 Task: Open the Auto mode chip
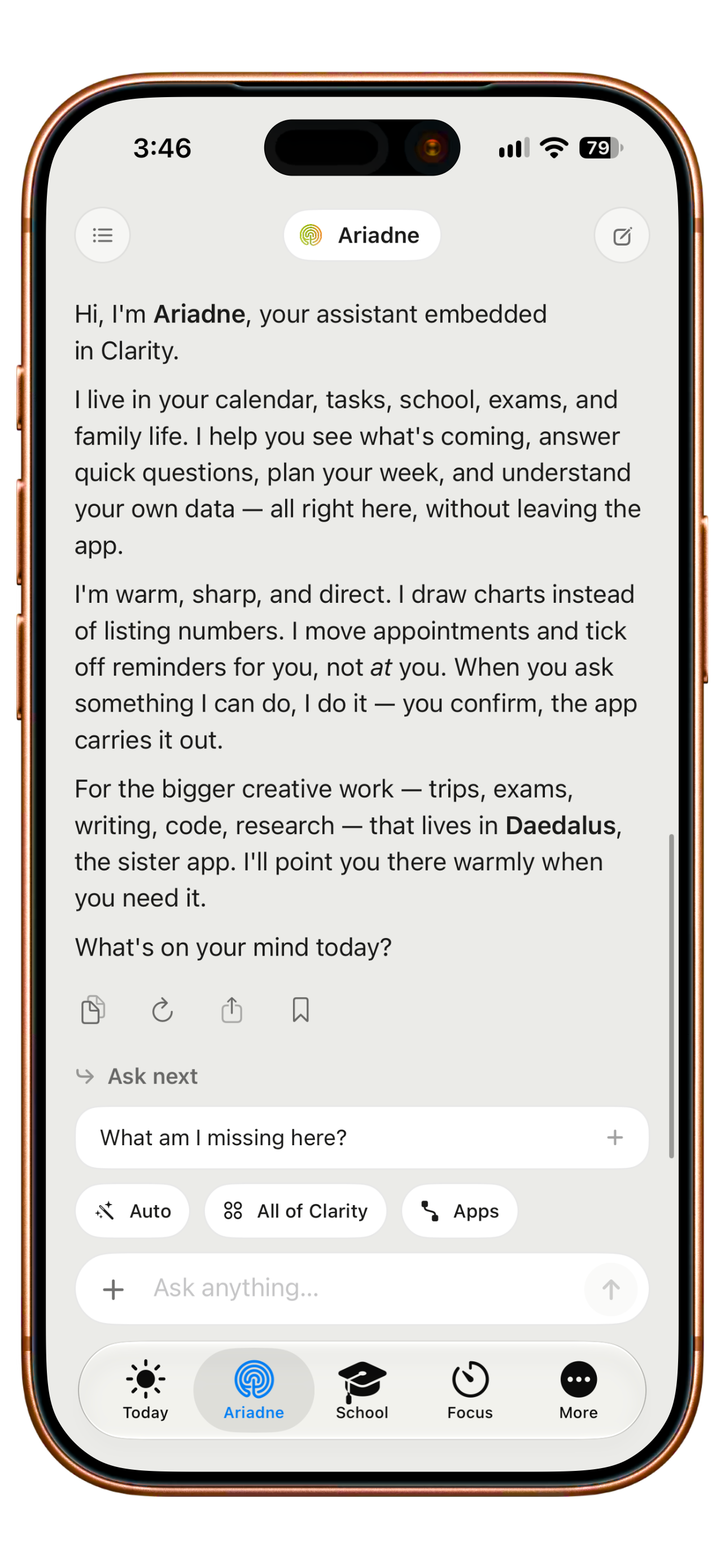pyautogui.click(x=132, y=1211)
